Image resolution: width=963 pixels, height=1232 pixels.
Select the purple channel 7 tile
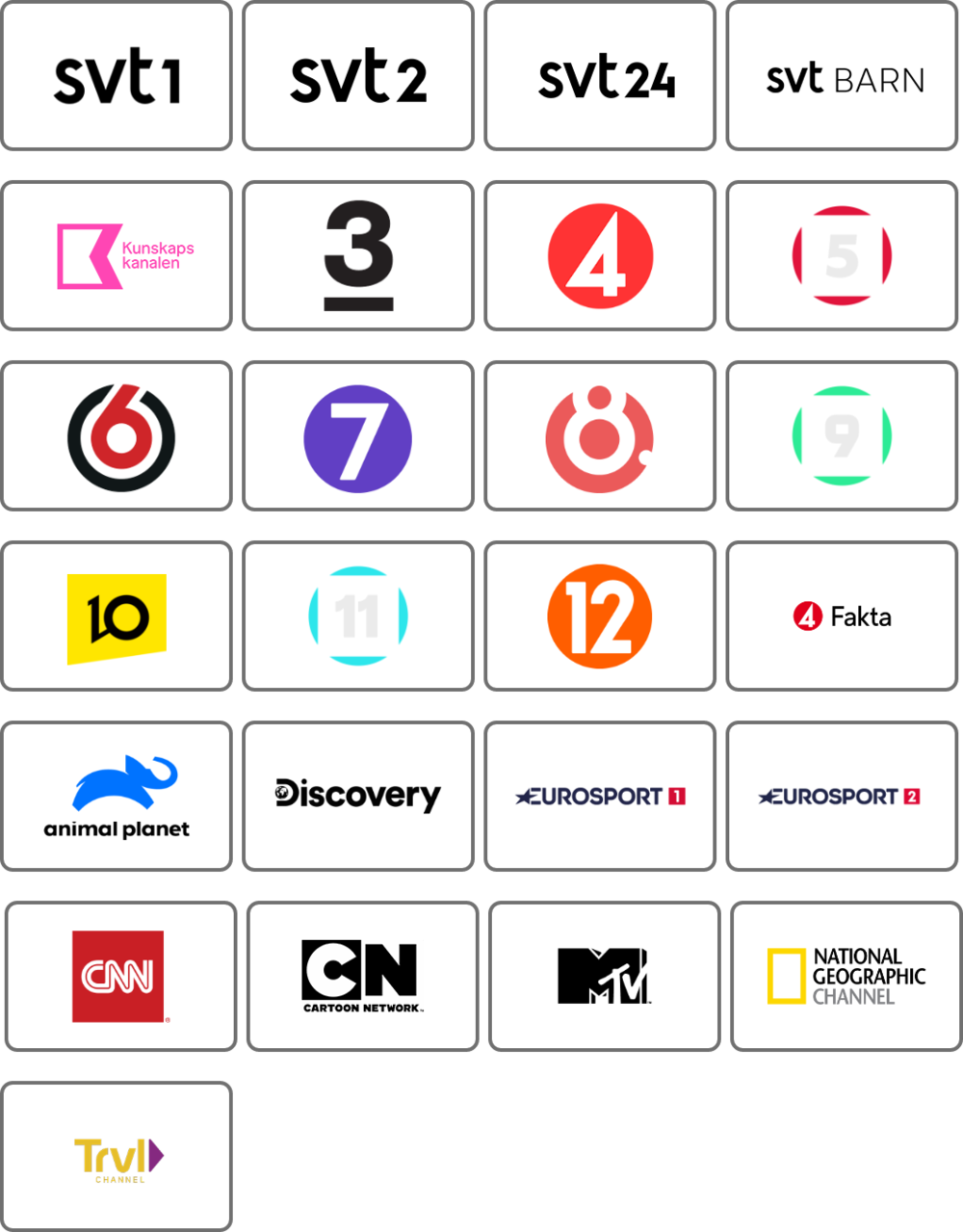pos(358,436)
